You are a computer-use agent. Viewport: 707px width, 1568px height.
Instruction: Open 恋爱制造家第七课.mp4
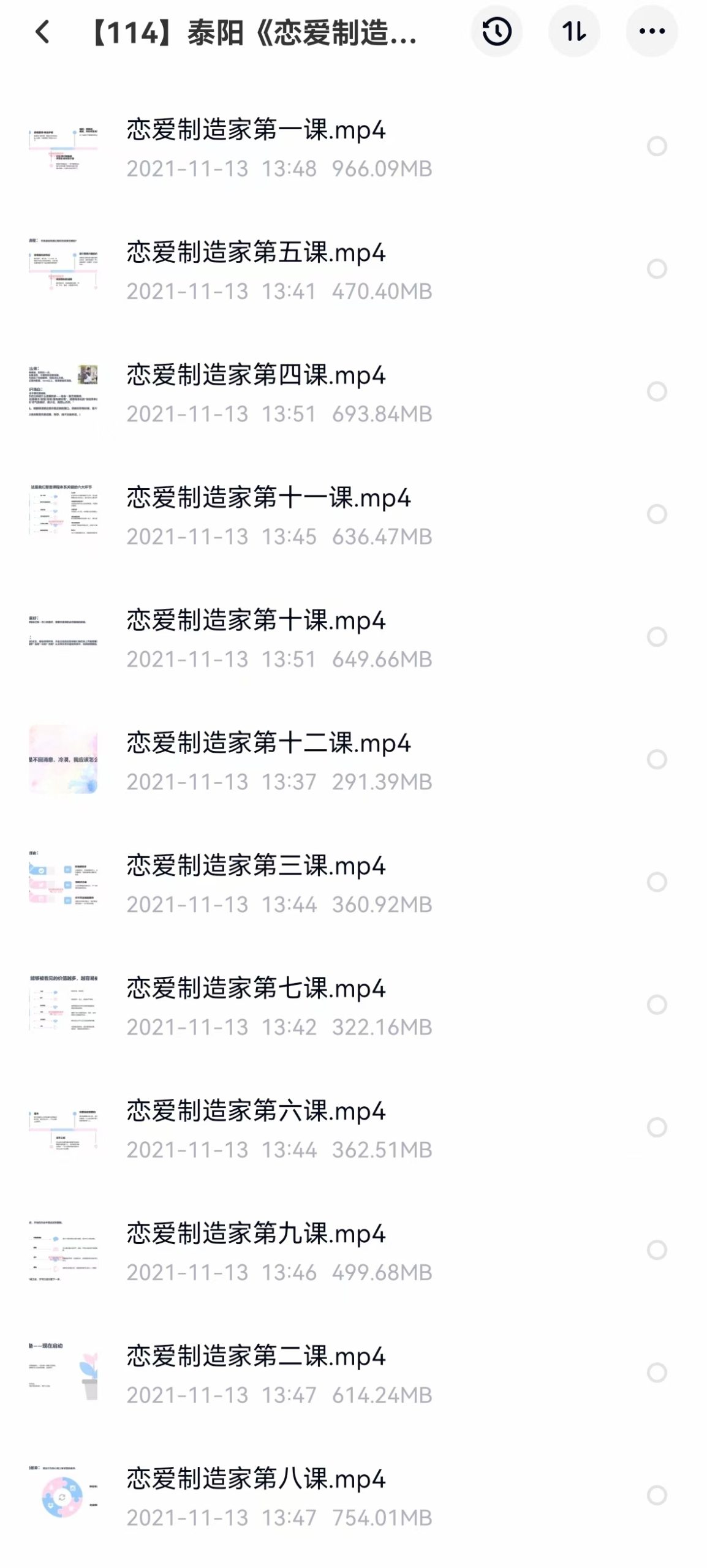[x=353, y=1005]
